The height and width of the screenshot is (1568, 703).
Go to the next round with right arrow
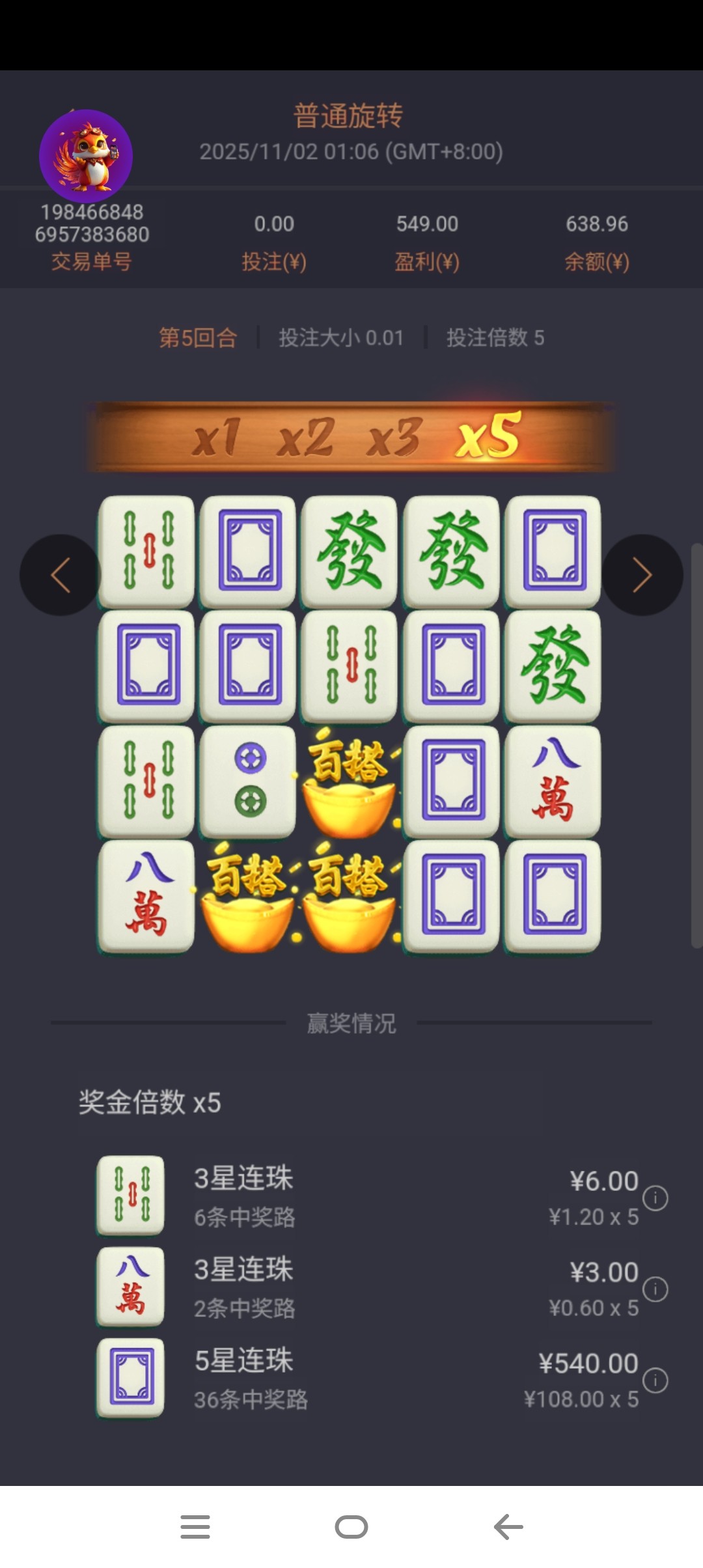click(x=642, y=575)
